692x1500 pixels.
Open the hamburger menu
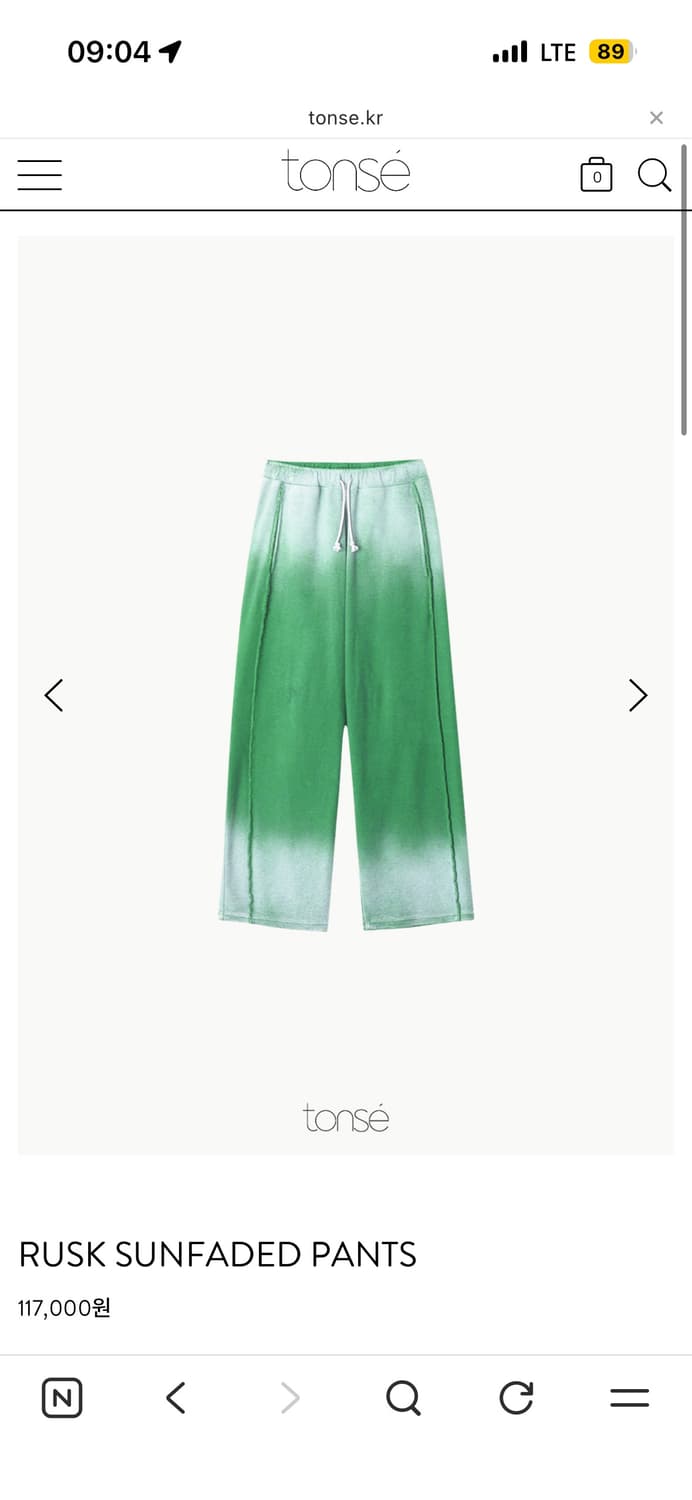click(40, 175)
